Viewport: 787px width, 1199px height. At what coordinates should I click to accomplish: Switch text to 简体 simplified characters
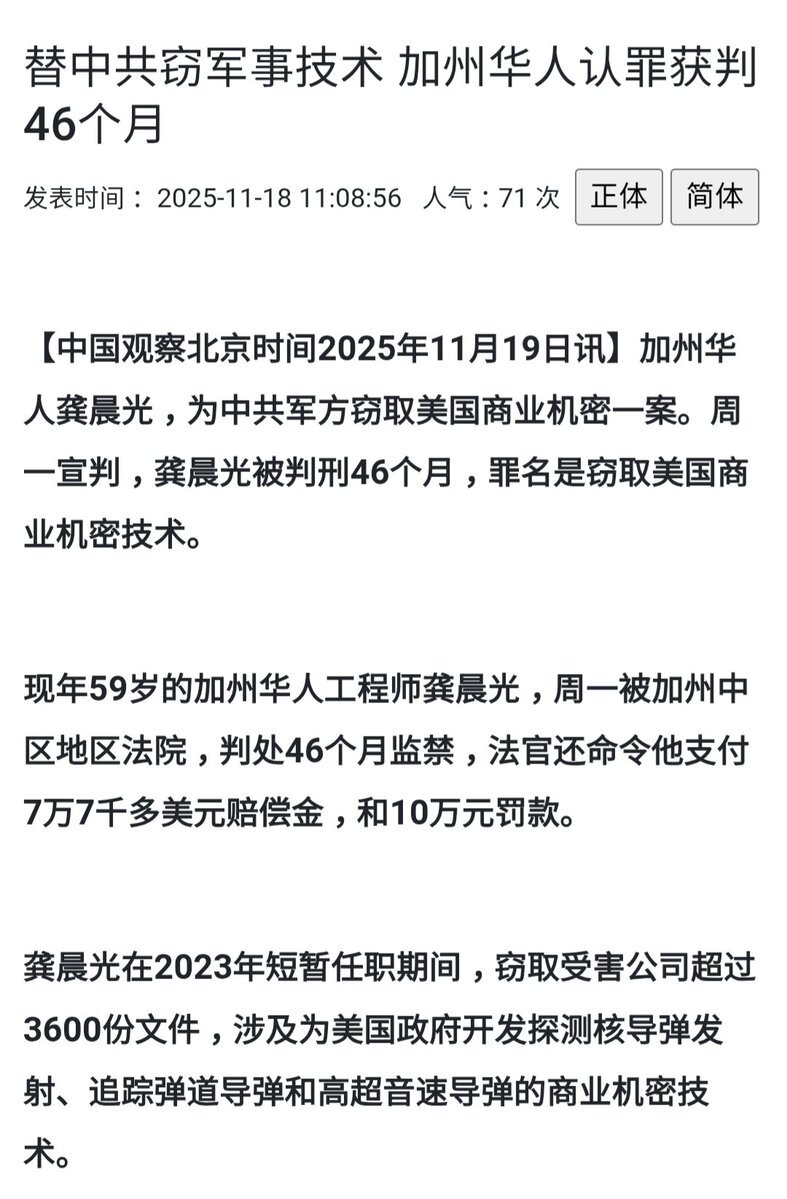point(714,197)
